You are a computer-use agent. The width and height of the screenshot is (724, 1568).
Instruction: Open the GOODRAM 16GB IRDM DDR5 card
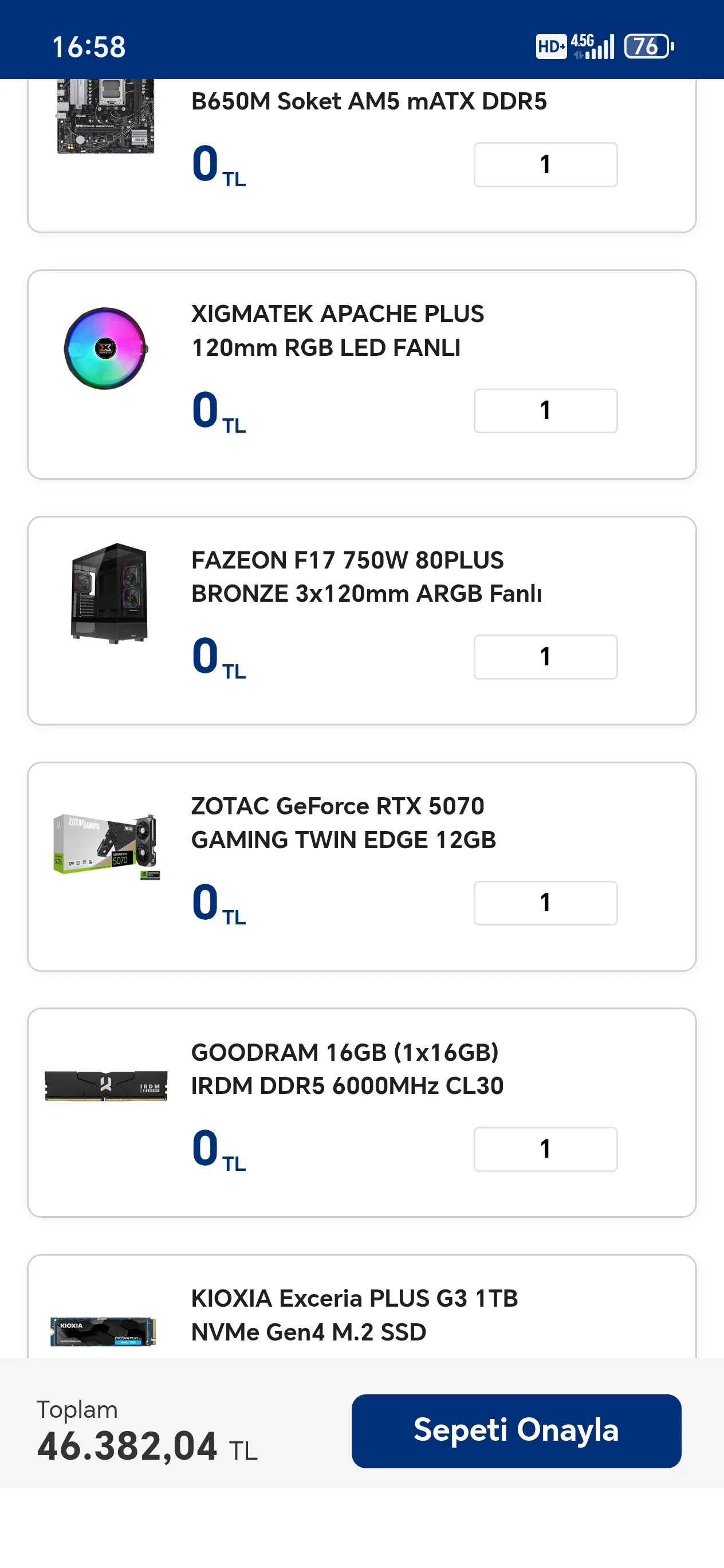[347, 1068]
